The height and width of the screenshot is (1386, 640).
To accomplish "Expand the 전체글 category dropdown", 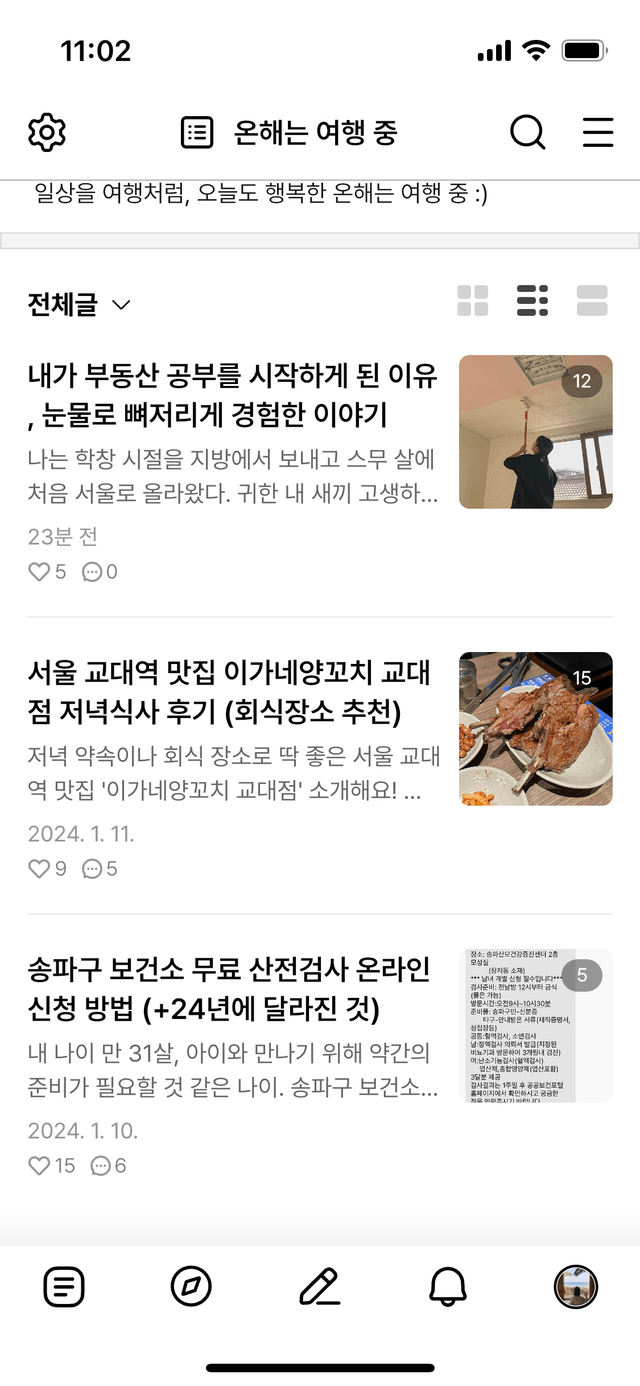I will [79, 304].
